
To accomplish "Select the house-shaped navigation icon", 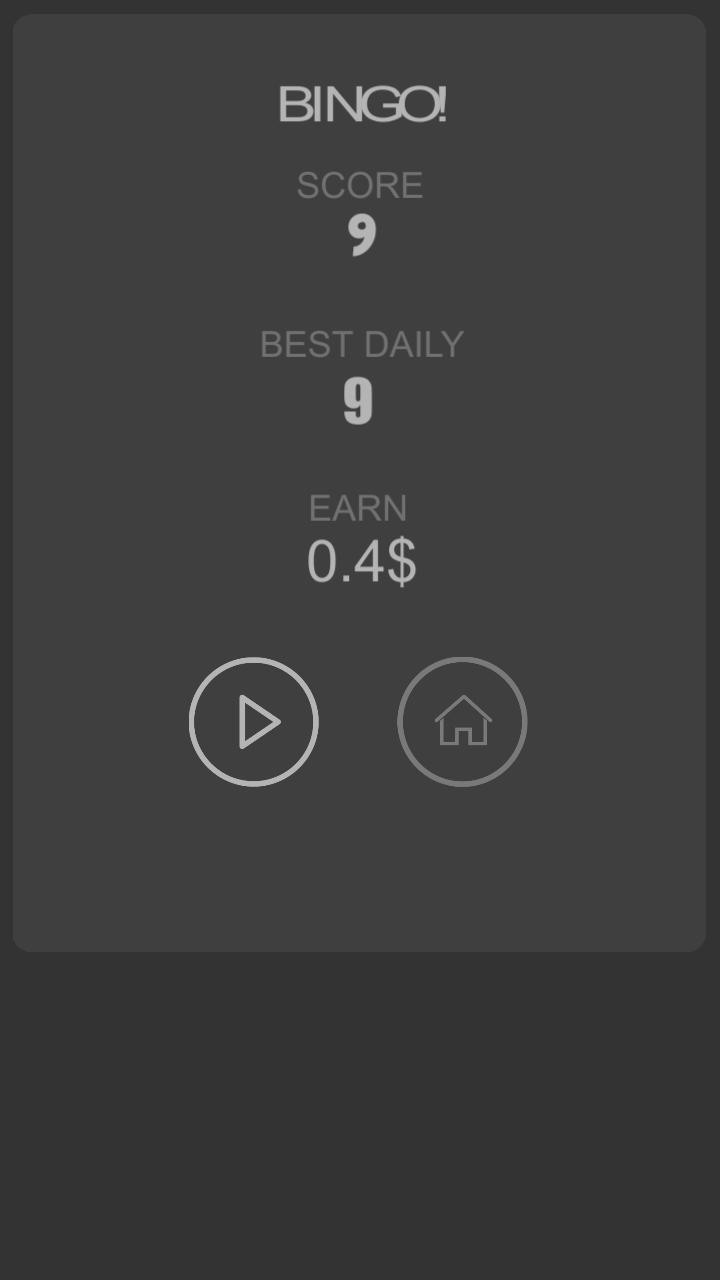I will (x=462, y=722).
